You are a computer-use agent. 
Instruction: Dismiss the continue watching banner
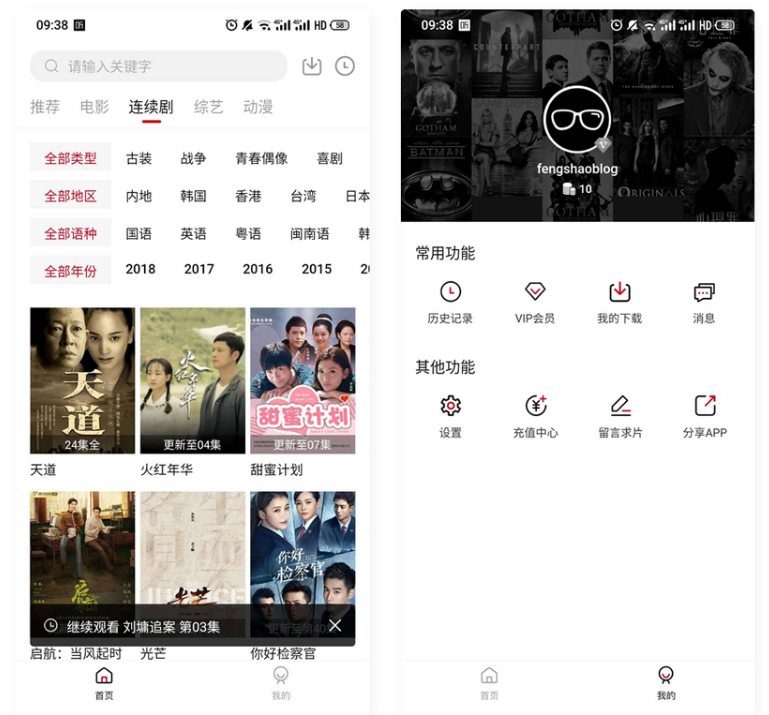click(335, 626)
